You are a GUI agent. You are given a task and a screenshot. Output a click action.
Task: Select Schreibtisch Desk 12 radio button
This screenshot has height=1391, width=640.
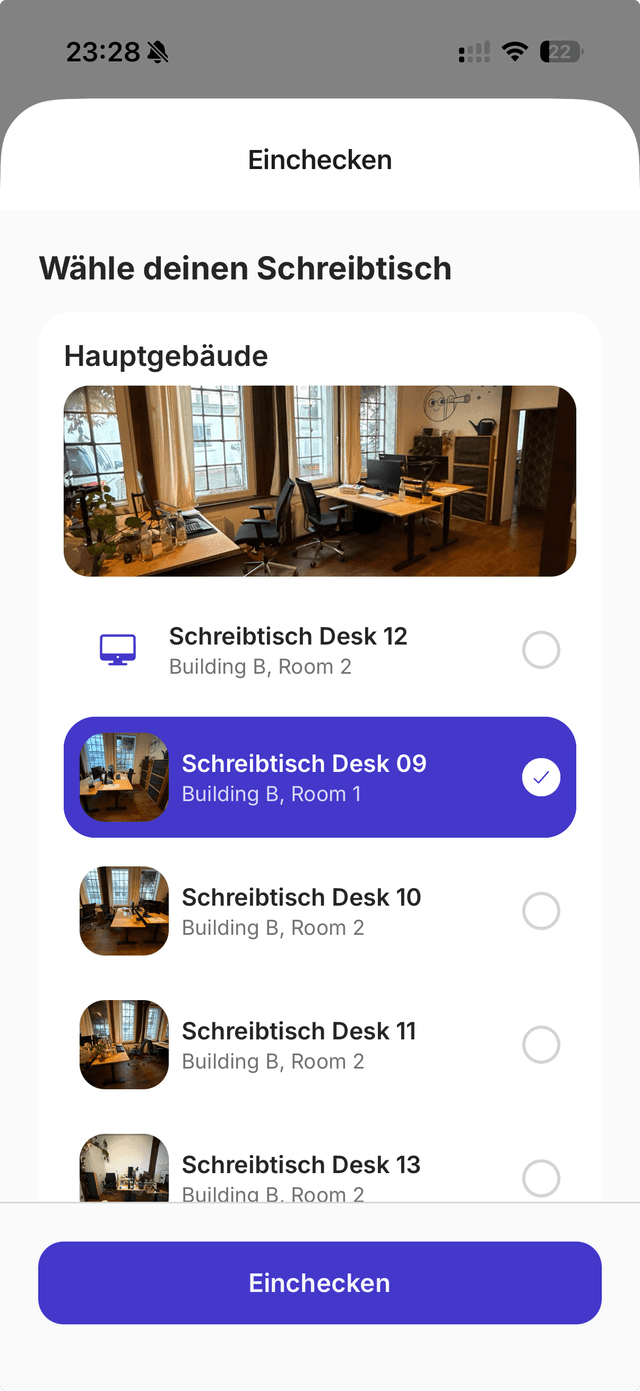click(541, 650)
